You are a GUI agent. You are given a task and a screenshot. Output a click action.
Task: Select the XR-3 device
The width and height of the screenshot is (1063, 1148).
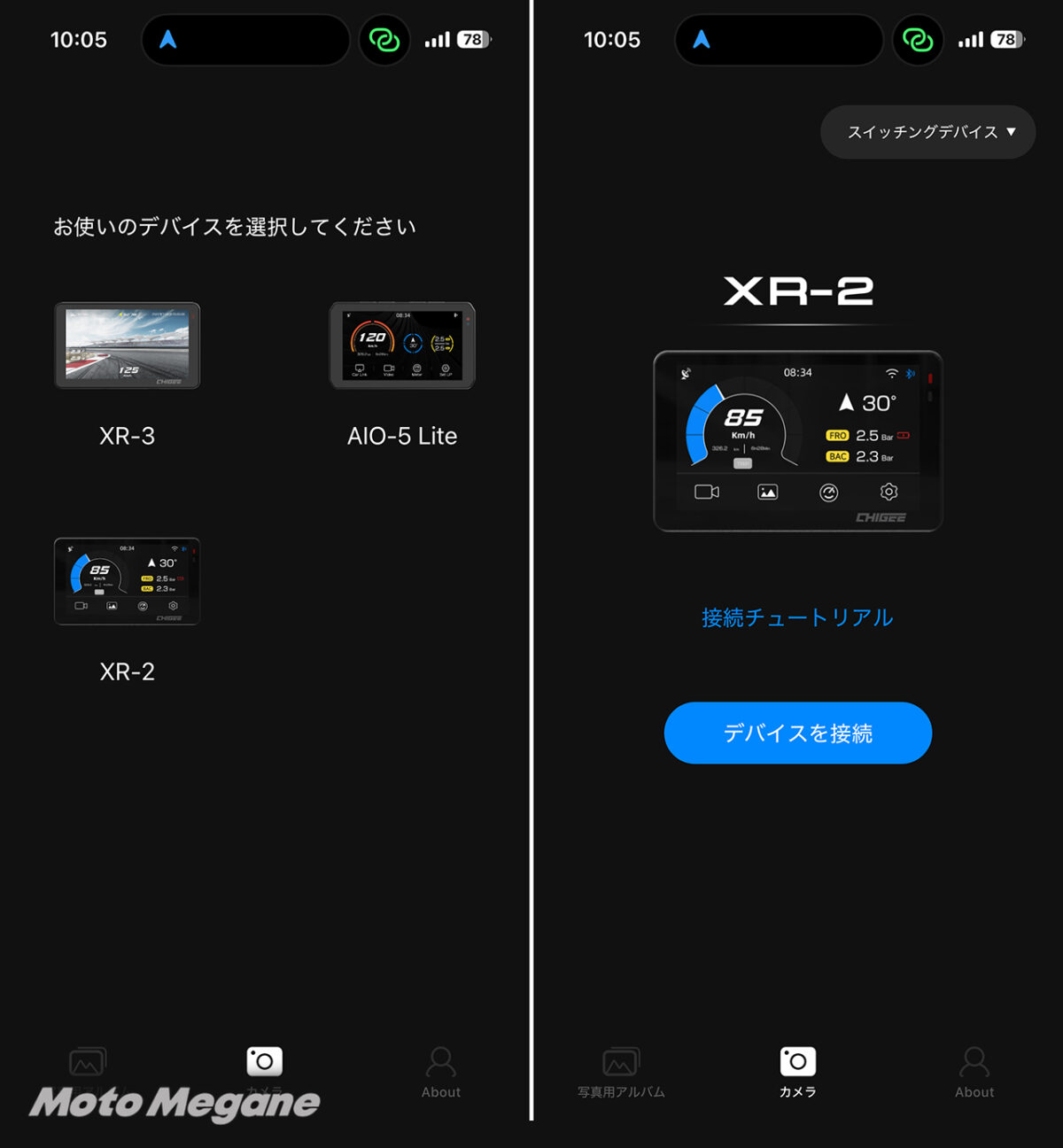[128, 346]
